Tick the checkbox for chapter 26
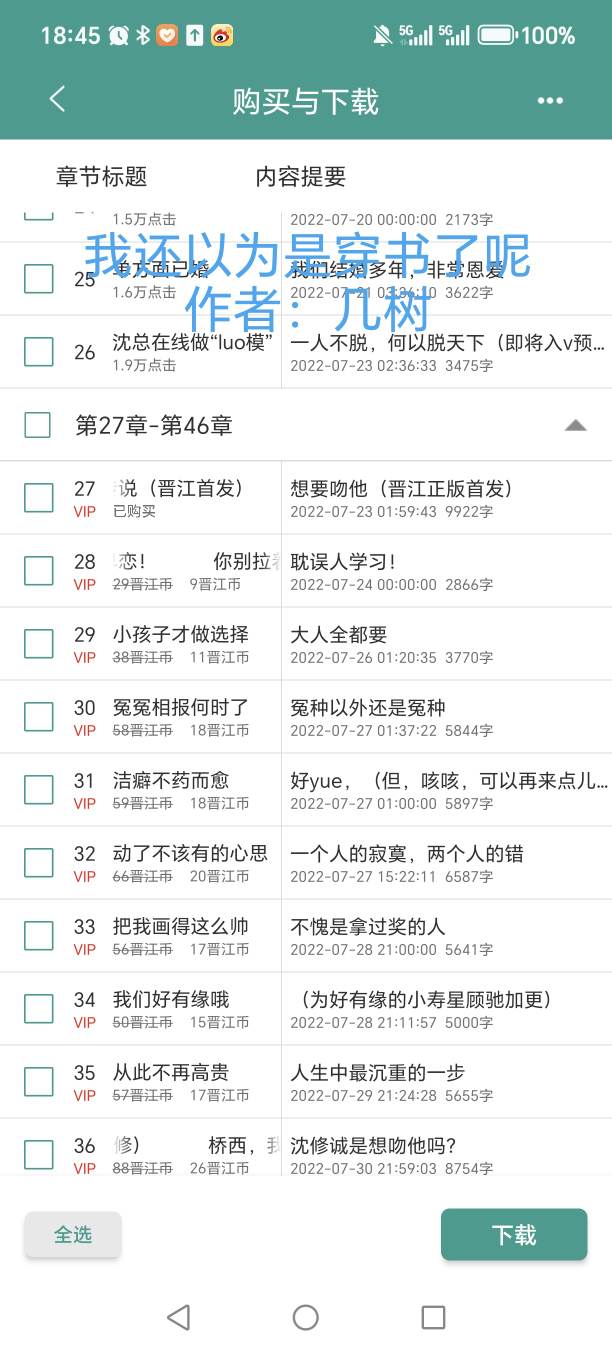The width and height of the screenshot is (612, 1350). (x=38, y=352)
